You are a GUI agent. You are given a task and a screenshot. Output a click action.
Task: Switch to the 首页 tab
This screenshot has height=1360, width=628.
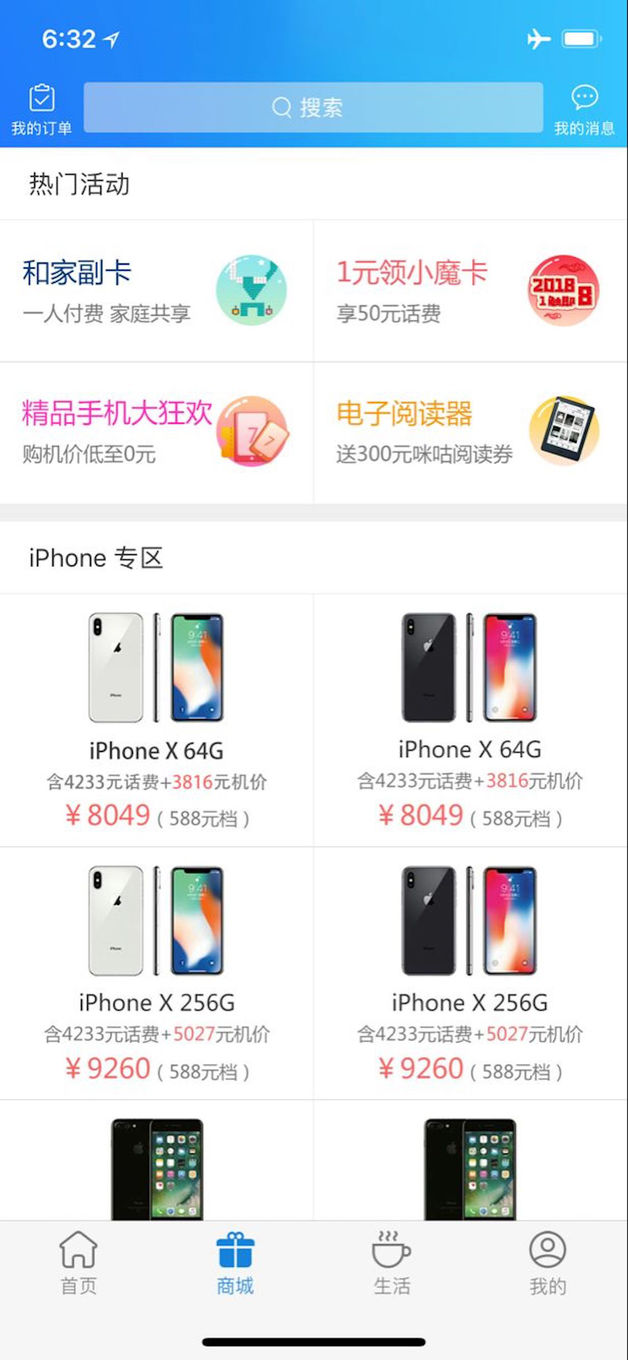(79, 1263)
